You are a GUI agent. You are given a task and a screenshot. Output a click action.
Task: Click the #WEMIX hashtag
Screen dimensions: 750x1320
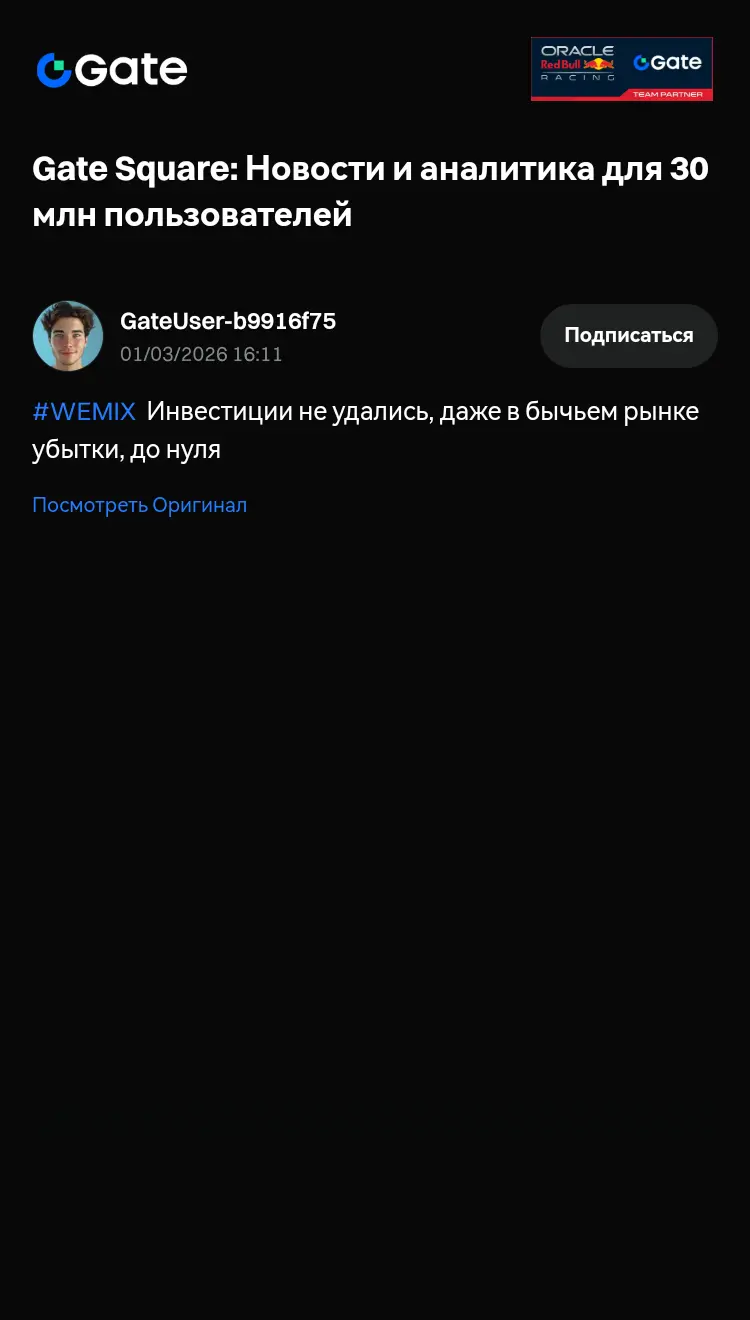84,411
